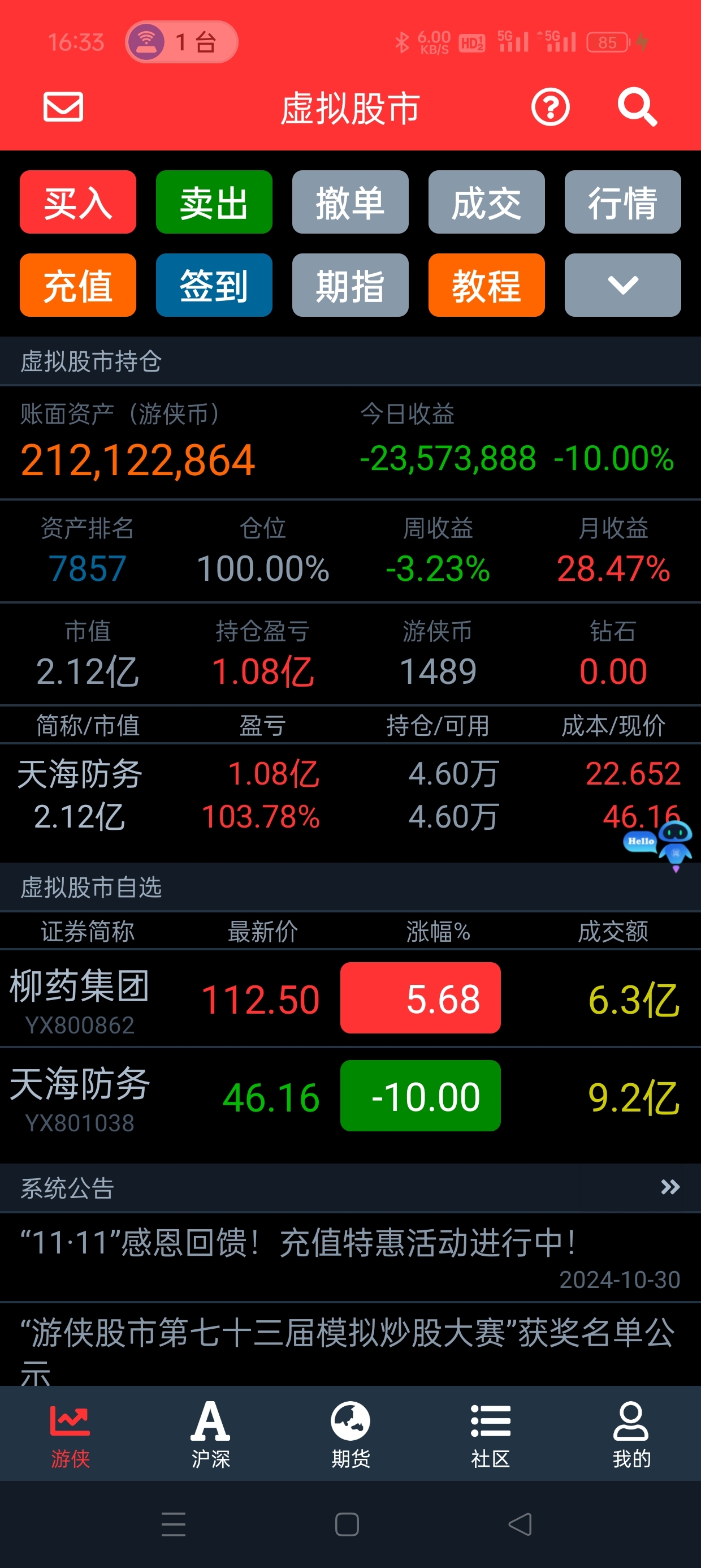Viewport: 701px width, 1568px height.
Task: Tap the orange 充值 recharge button
Action: tap(78, 285)
